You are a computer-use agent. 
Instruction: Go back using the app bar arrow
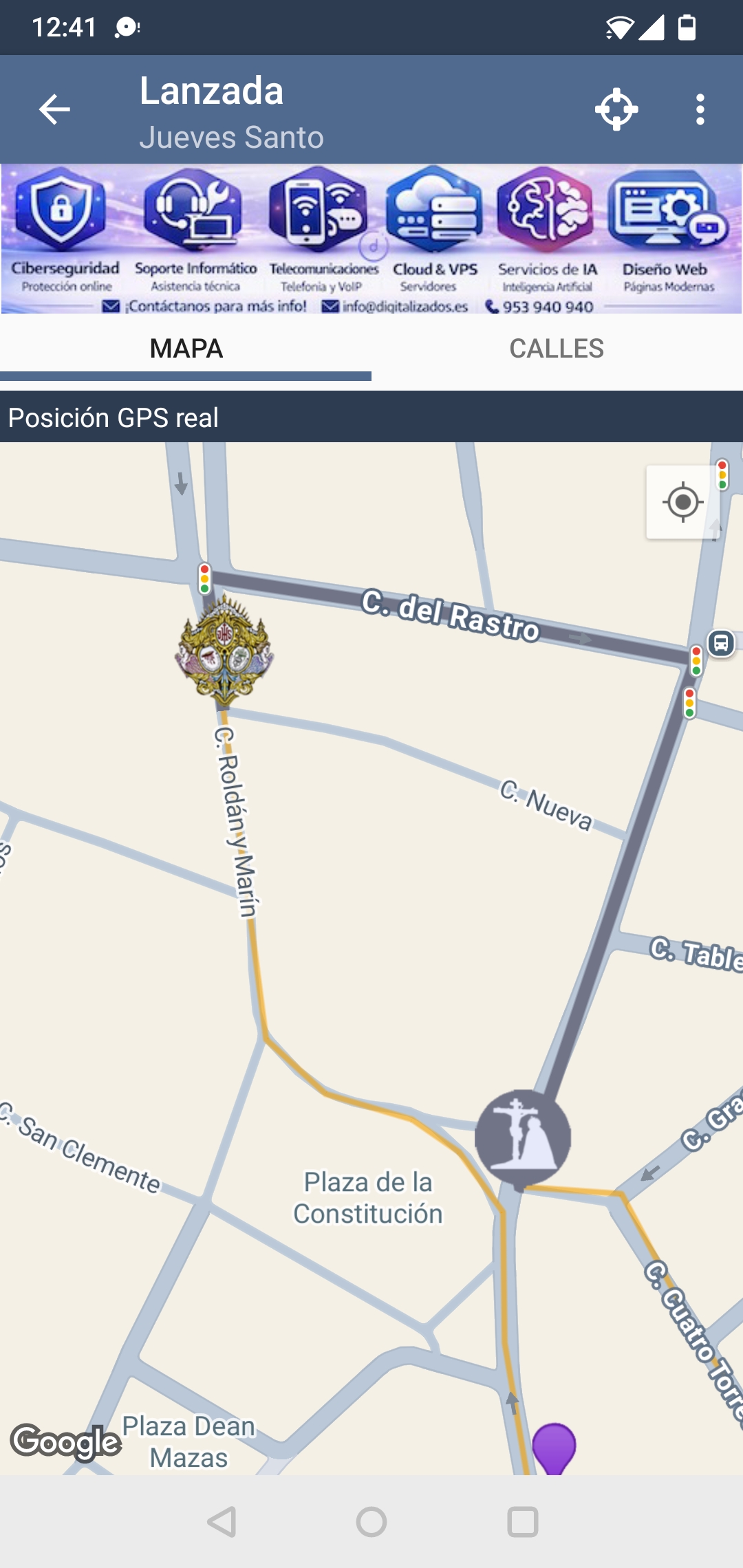pyautogui.click(x=54, y=109)
